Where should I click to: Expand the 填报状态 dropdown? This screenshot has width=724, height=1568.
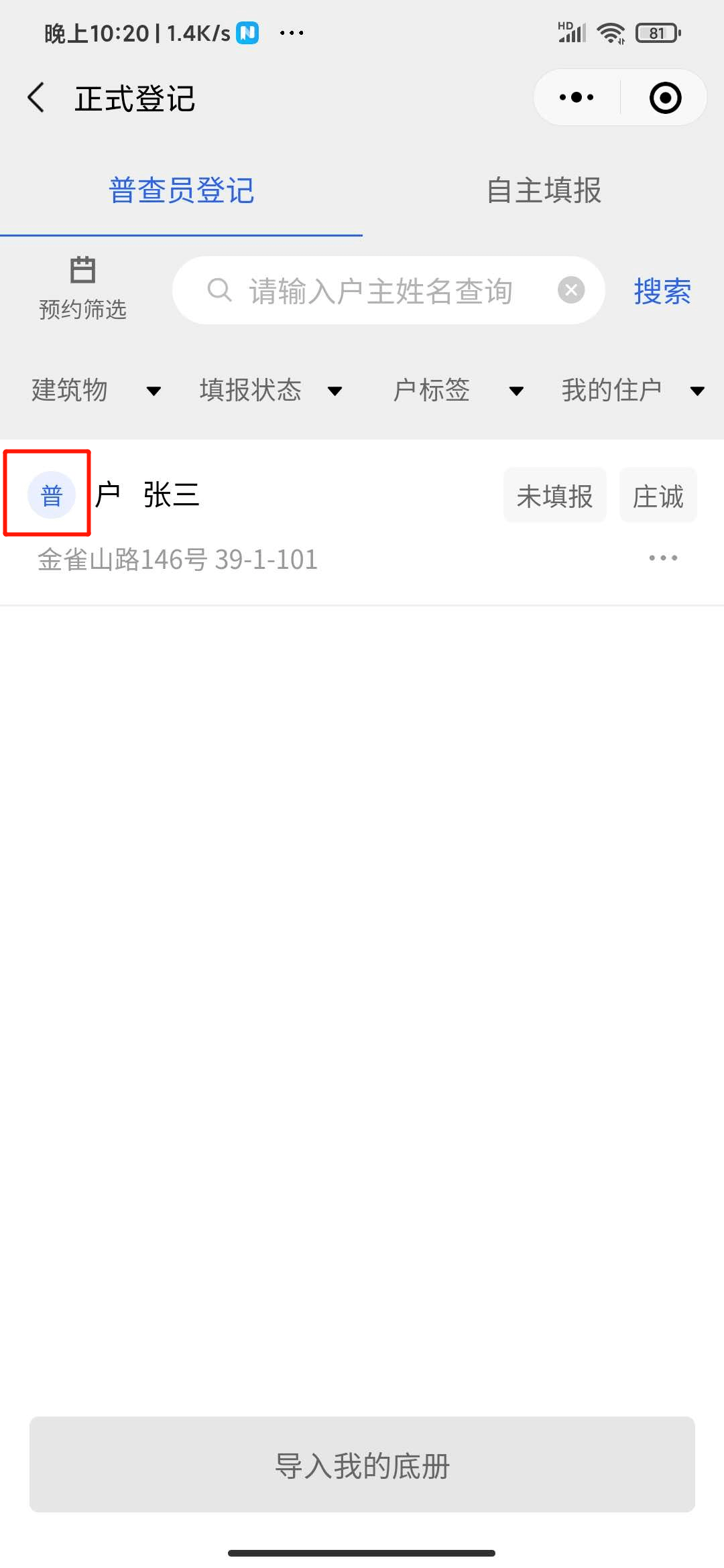pyautogui.click(x=271, y=390)
